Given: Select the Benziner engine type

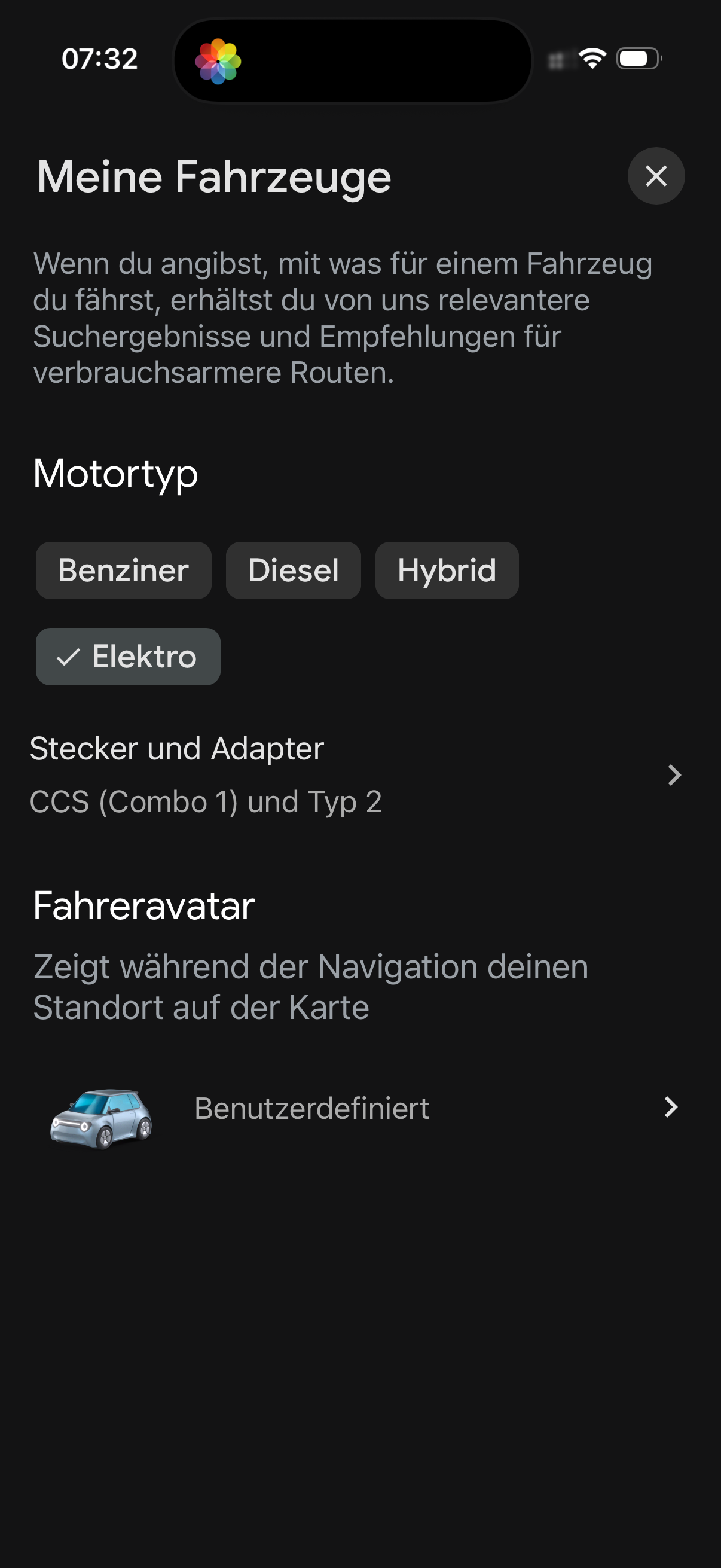Looking at the screenshot, I should (x=124, y=571).
